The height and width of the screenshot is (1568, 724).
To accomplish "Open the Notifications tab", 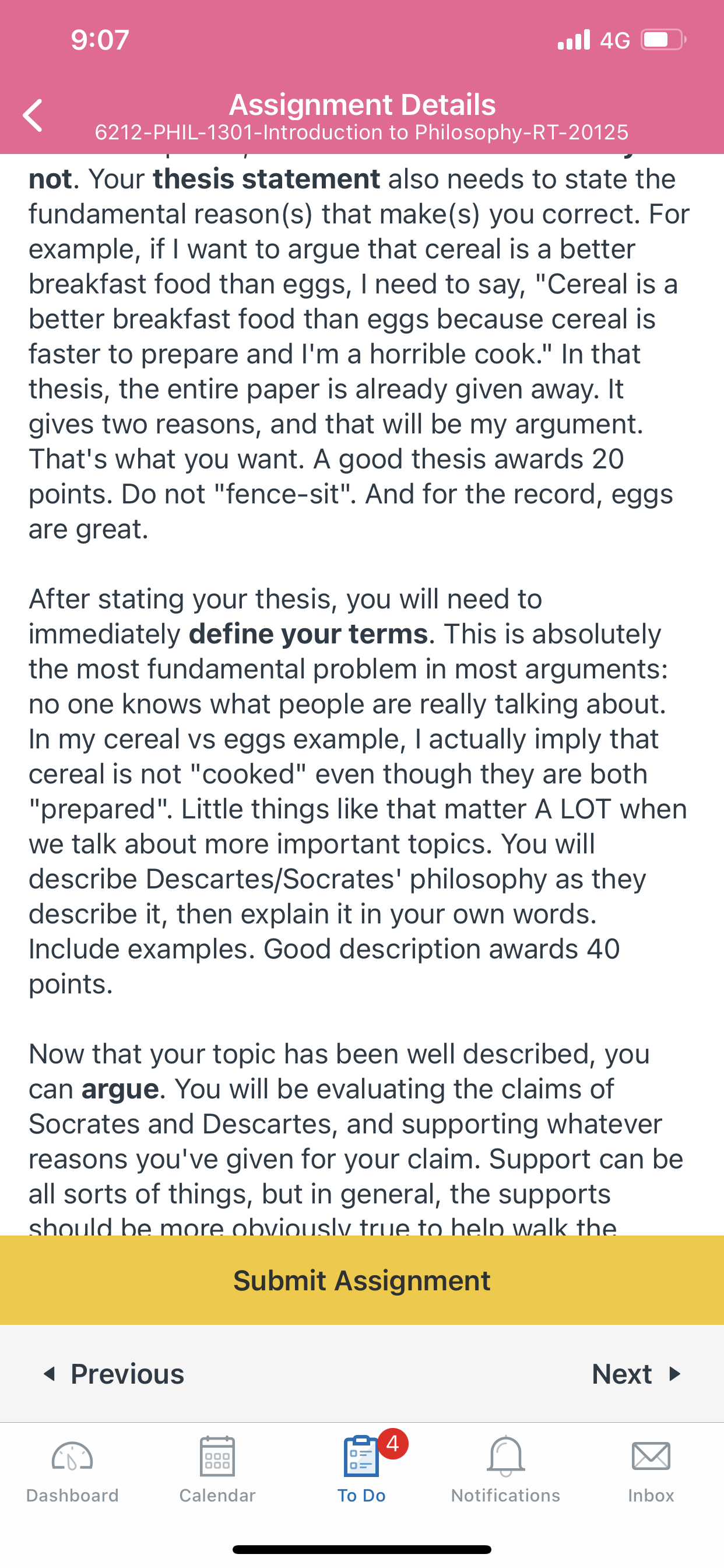I will pos(505,1471).
